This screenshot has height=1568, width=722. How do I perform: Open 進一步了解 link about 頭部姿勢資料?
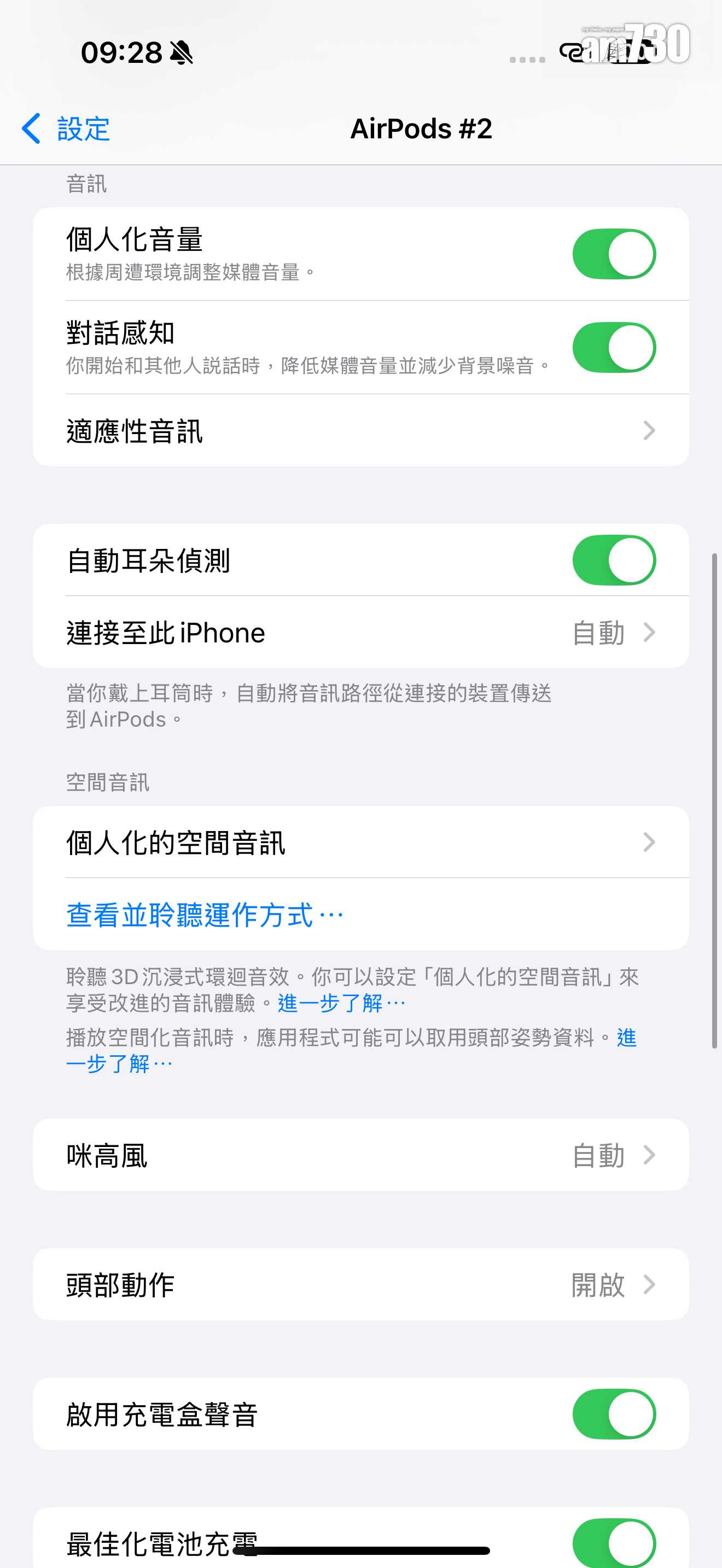119,1064
